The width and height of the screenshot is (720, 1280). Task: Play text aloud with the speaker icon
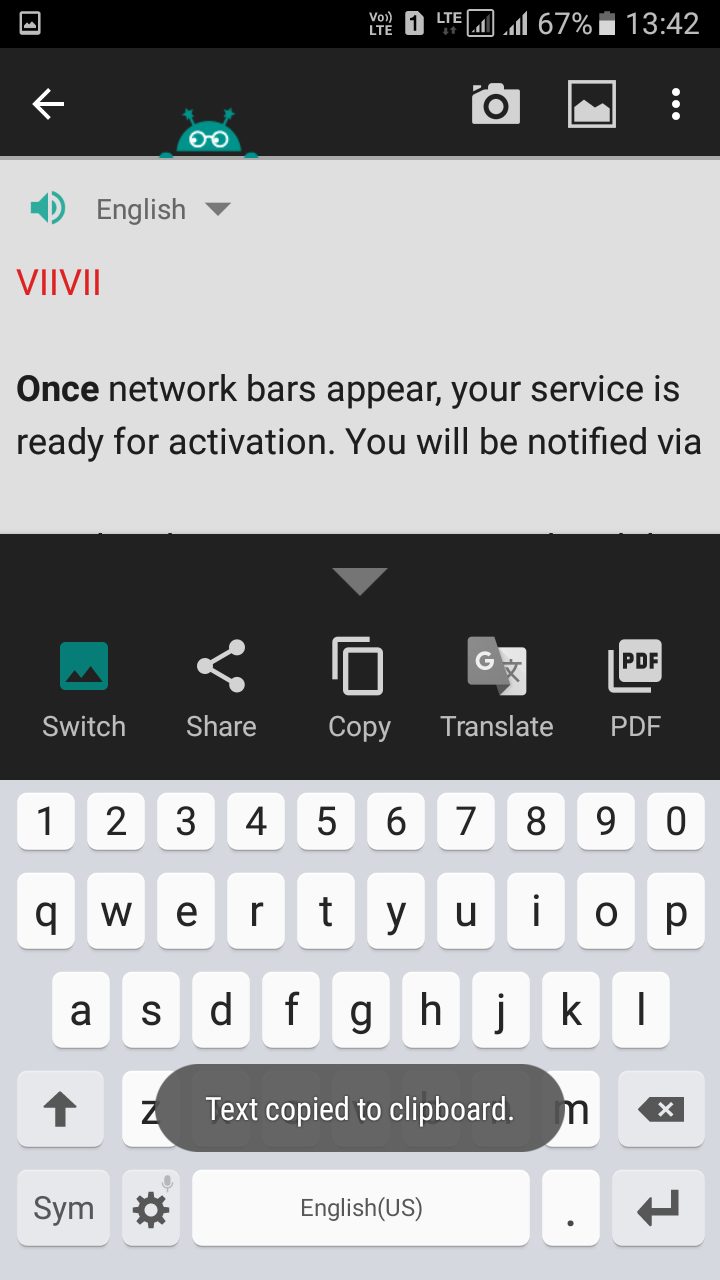coord(47,209)
